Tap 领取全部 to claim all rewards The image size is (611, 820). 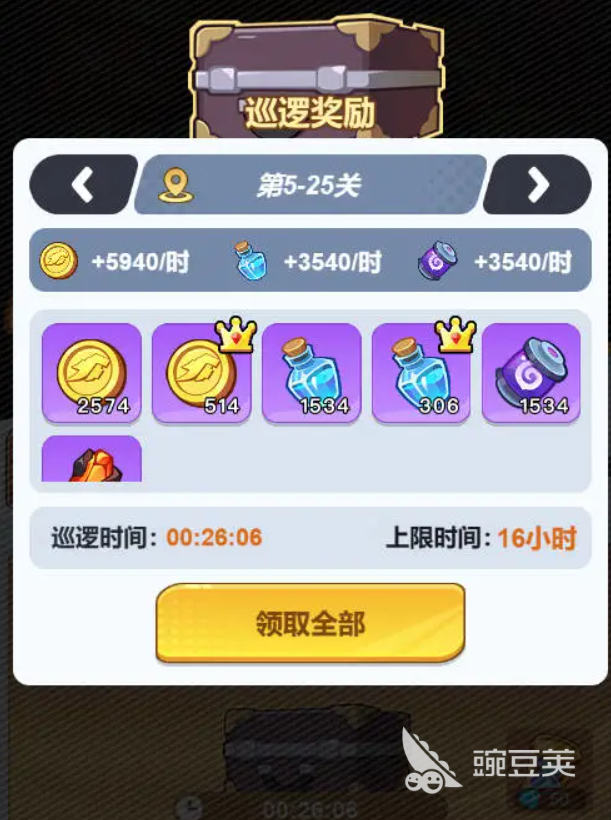(310, 623)
